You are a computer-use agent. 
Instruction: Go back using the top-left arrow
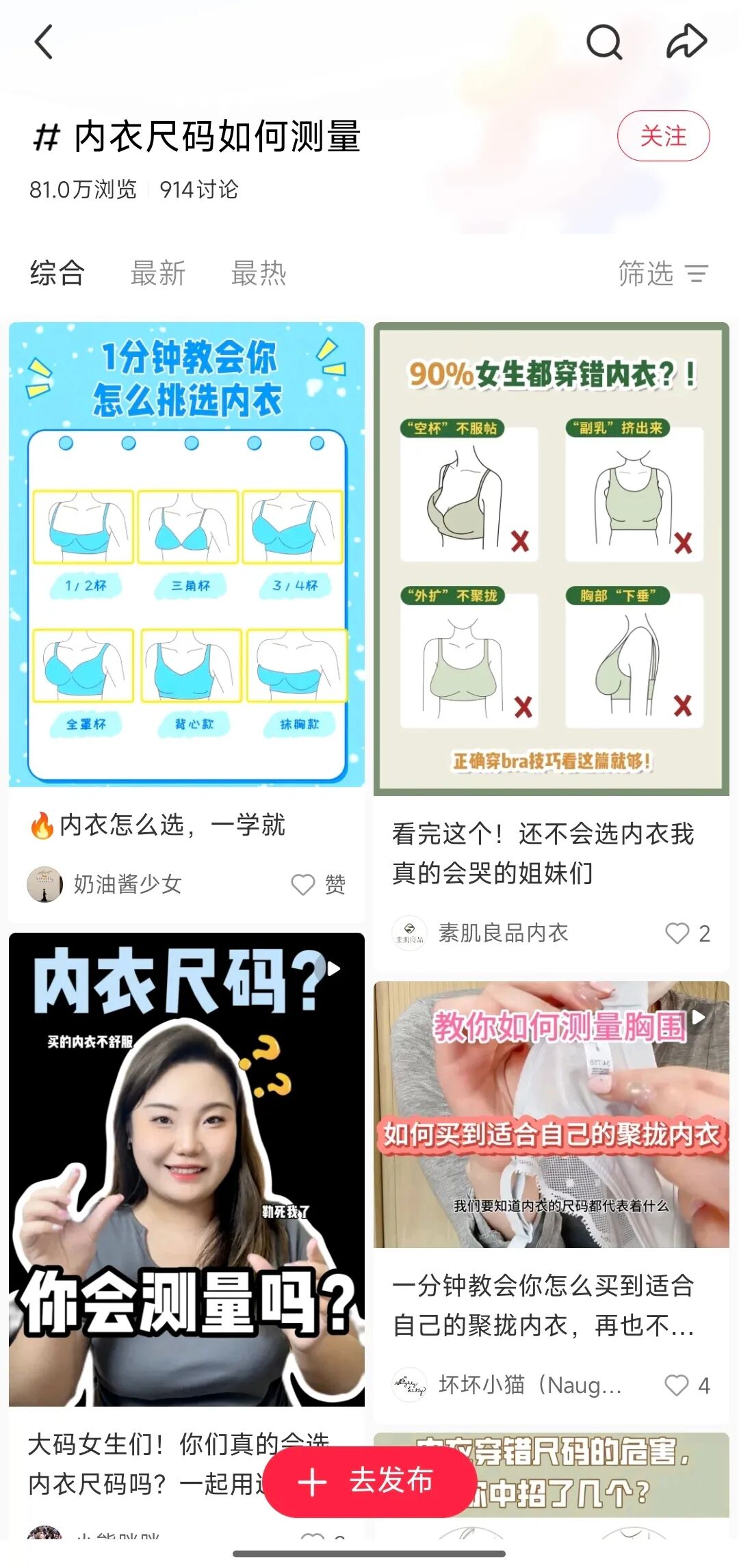(44, 42)
